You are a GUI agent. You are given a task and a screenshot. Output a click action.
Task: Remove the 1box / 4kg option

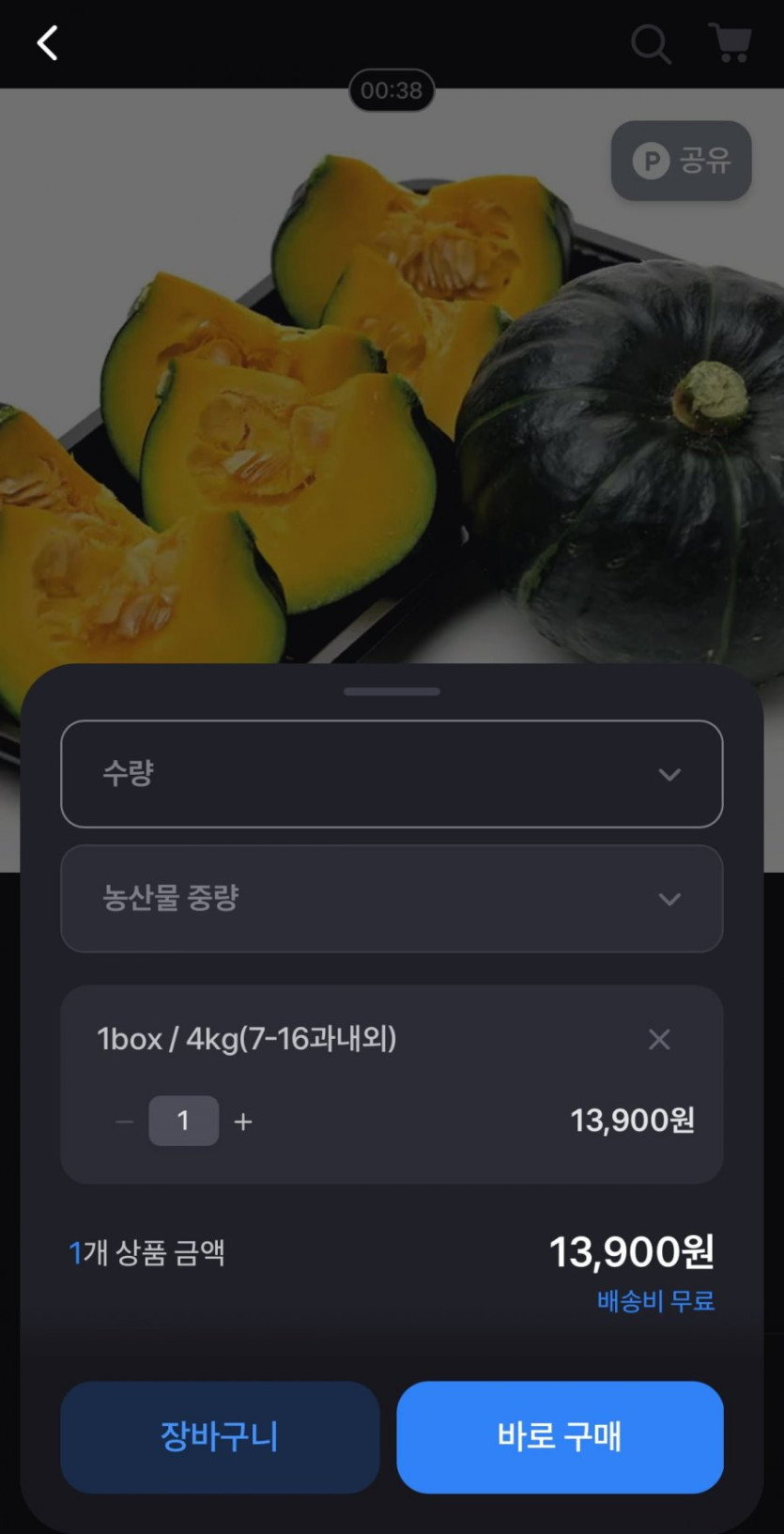659,1039
